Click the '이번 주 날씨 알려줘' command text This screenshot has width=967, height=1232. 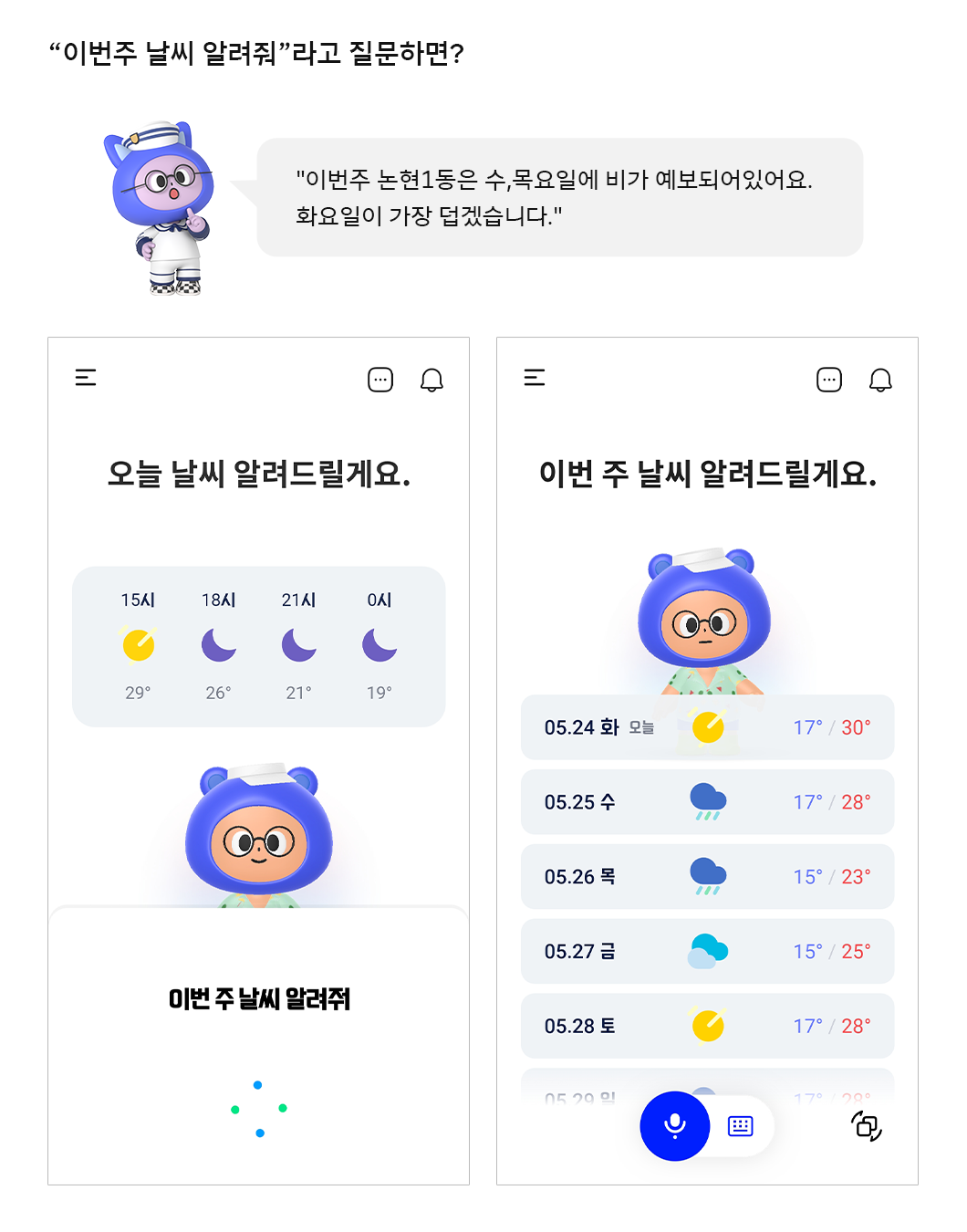click(258, 999)
